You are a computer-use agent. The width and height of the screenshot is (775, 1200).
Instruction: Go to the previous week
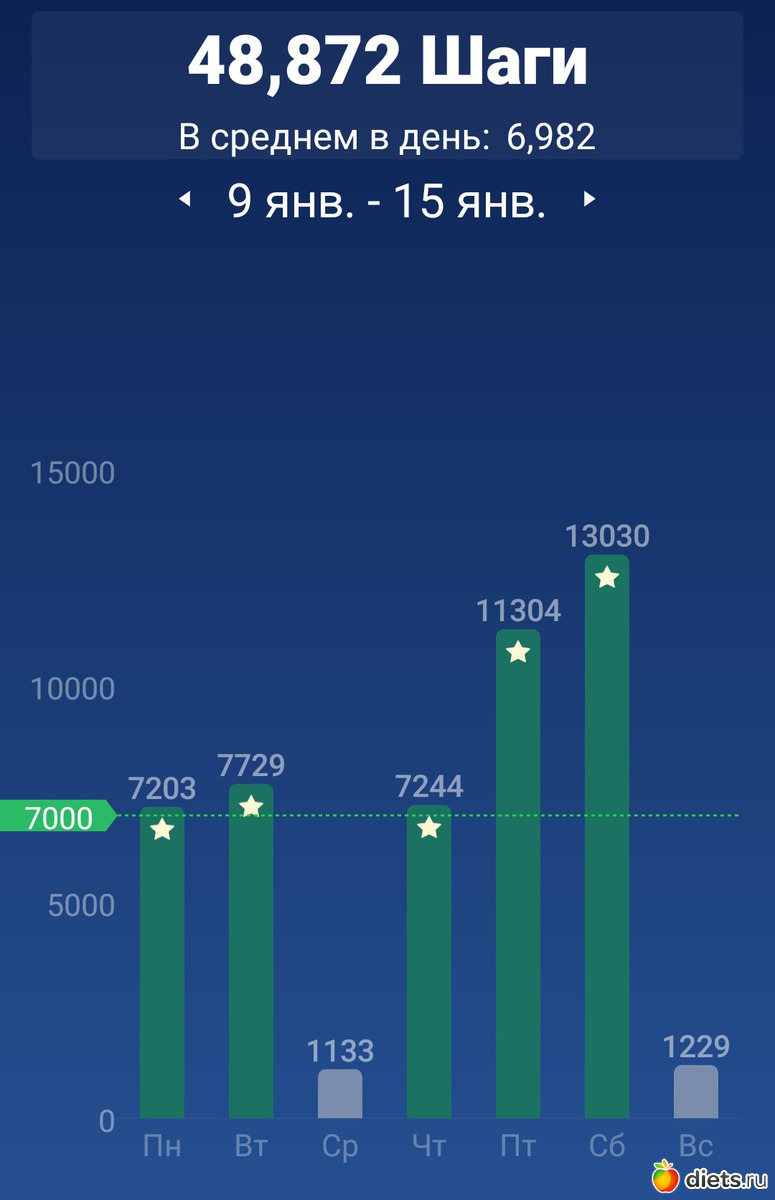(184, 200)
